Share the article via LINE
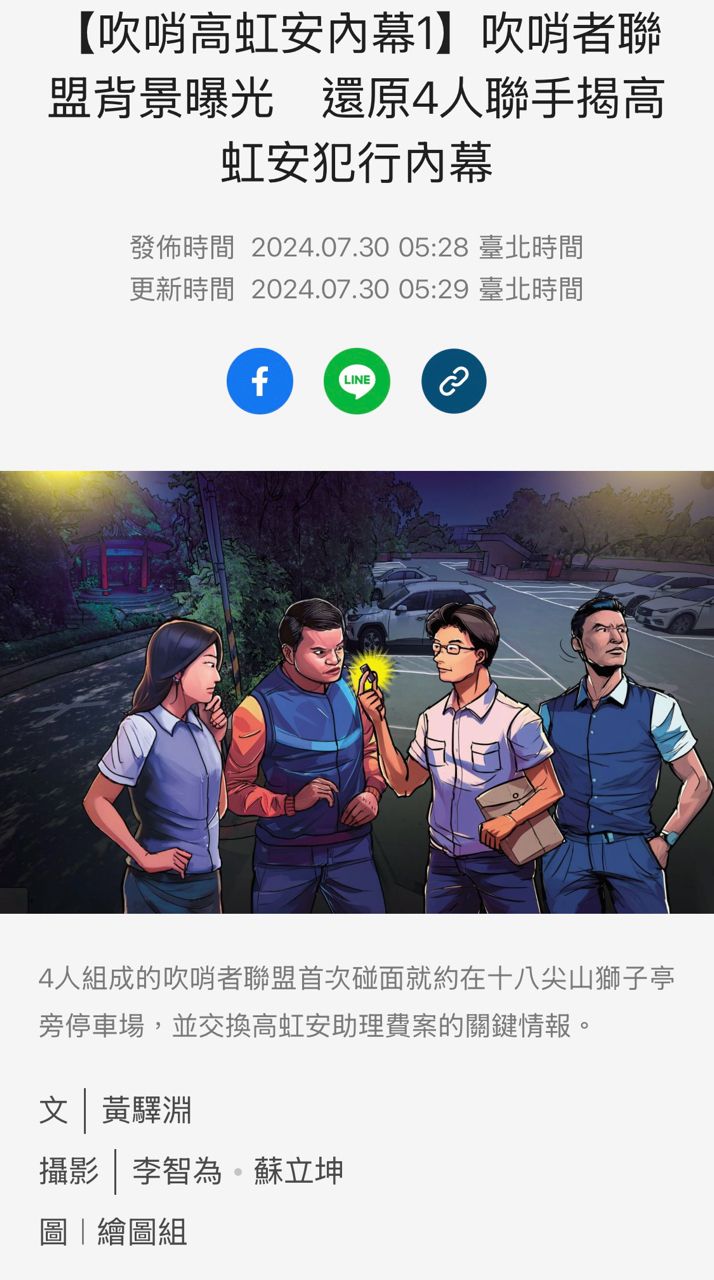714x1280 pixels. [x=356, y=381]
